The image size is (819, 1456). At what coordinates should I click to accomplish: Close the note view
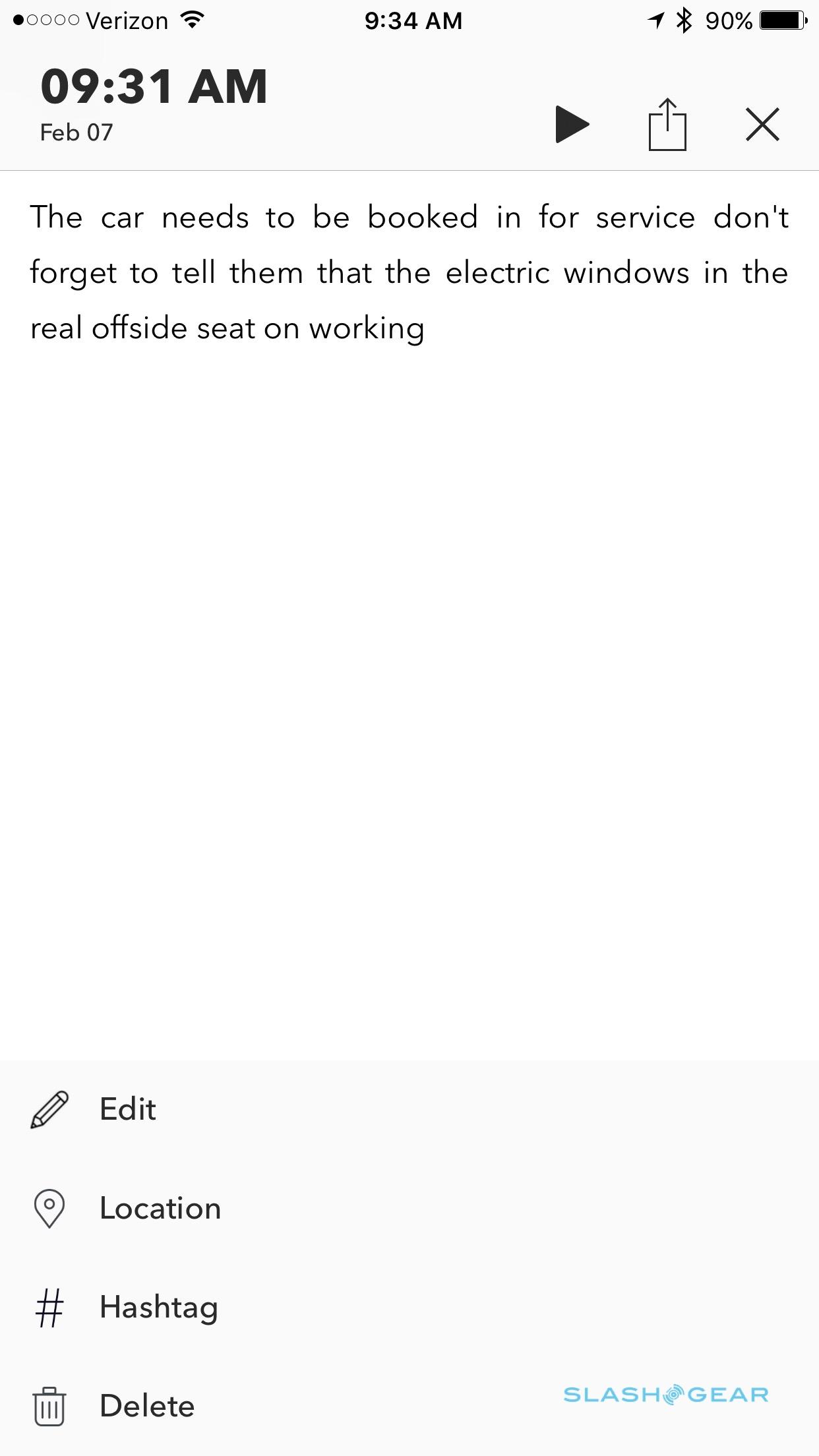pos(762,124)
